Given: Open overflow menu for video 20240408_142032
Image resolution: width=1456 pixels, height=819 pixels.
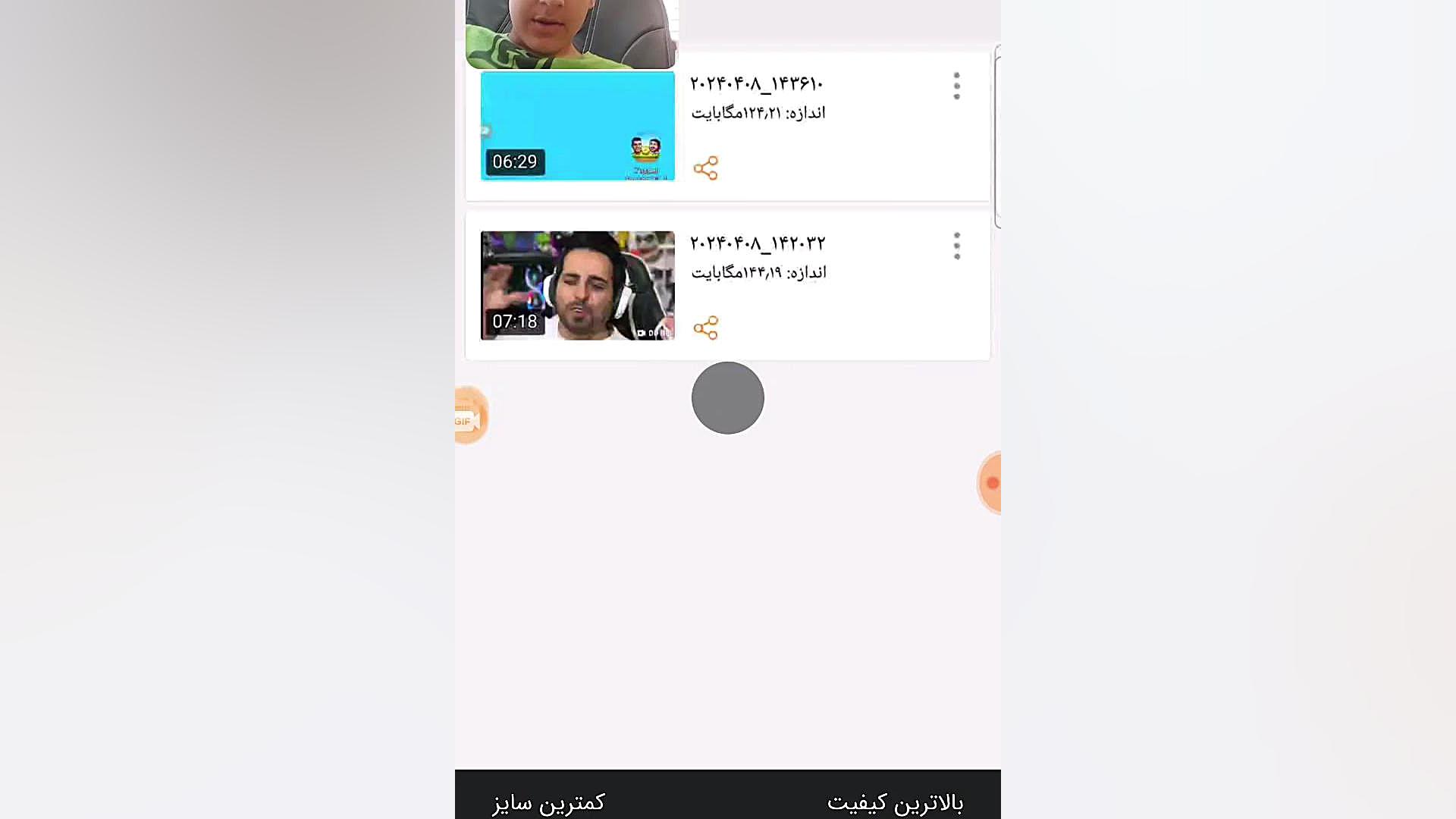Looking at the screenshot, I should tap(956, 246).
